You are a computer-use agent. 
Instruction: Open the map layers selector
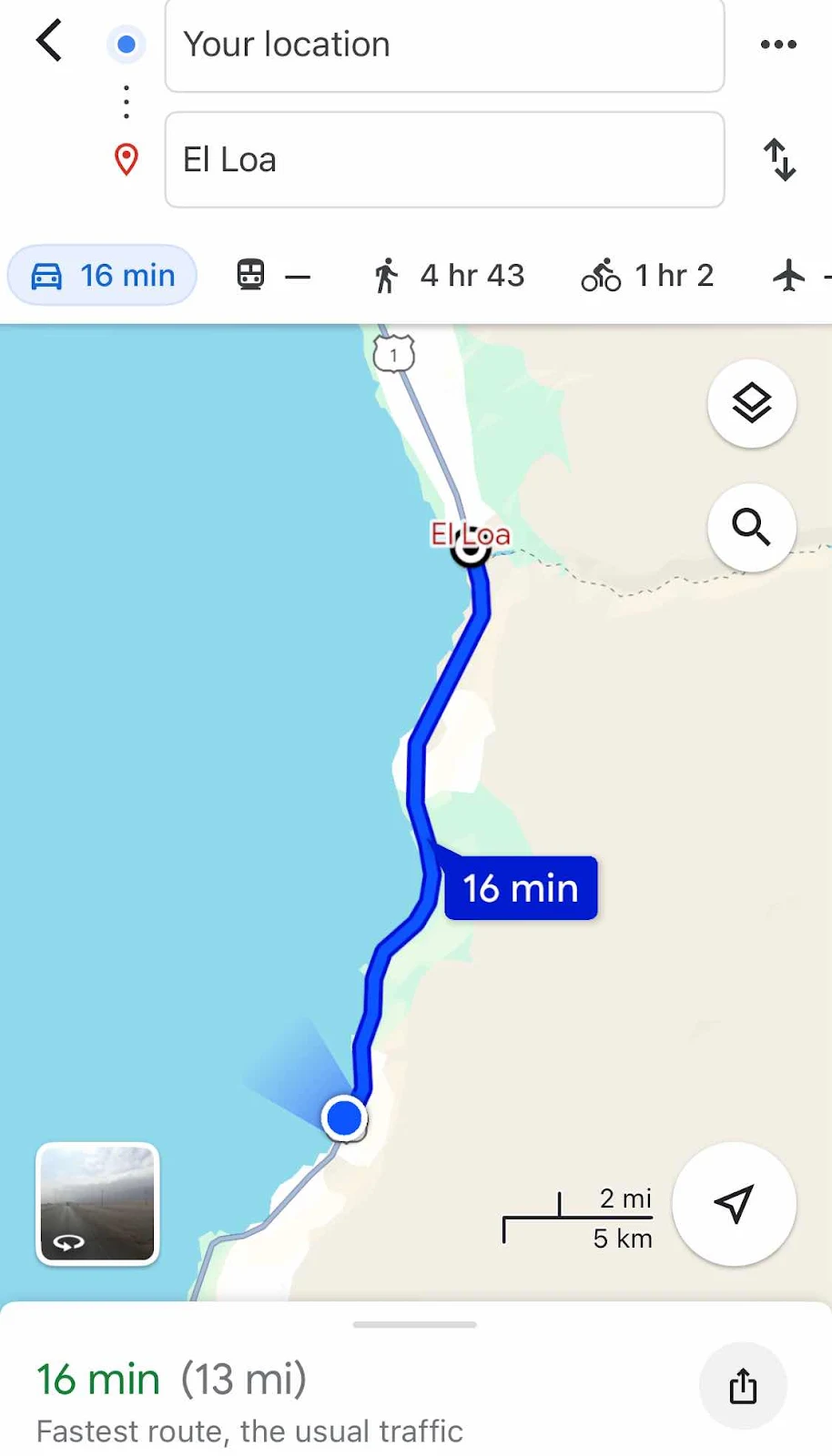click(752, 404)
